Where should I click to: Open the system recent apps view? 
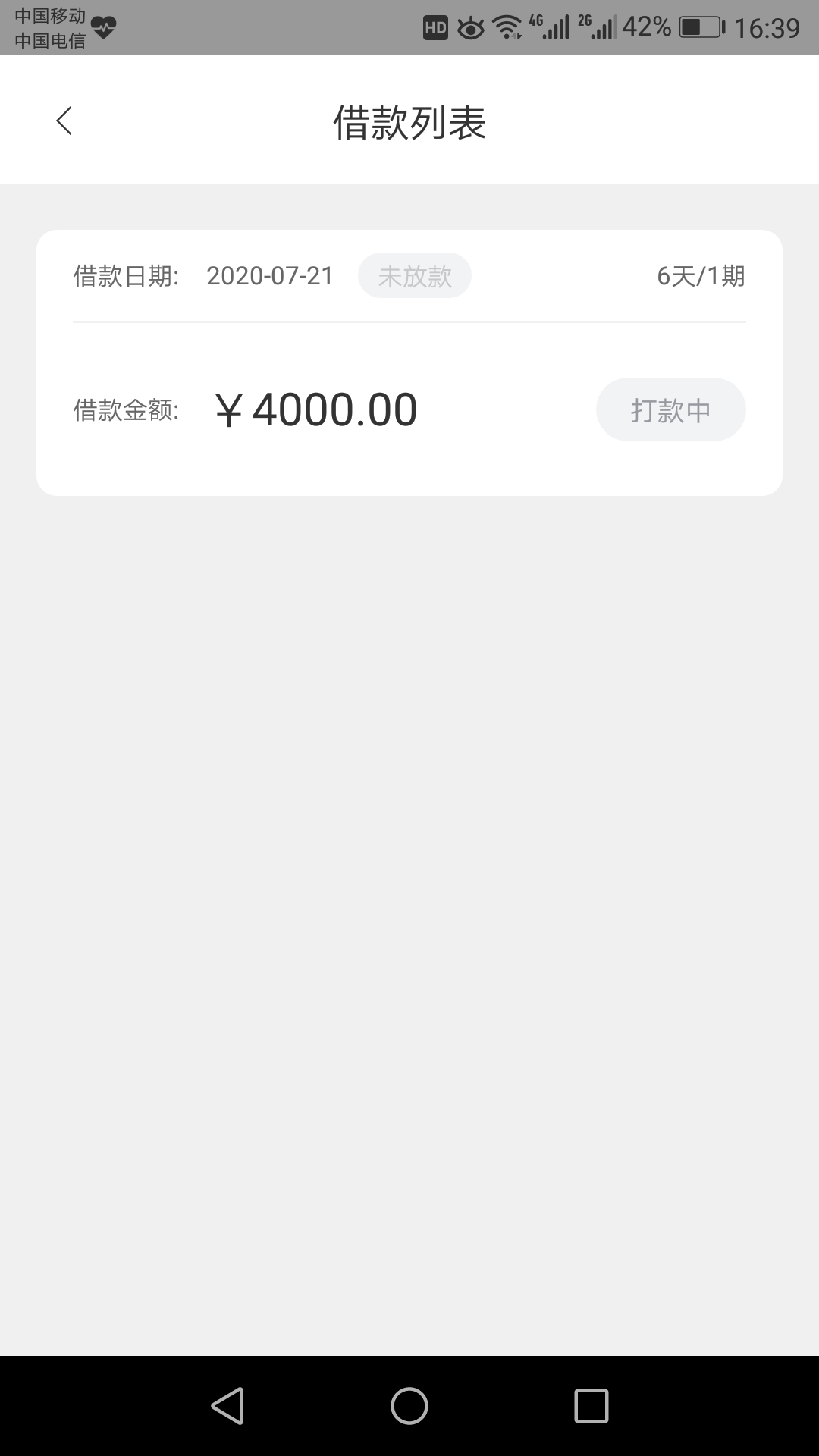[x=591, y=1407]
